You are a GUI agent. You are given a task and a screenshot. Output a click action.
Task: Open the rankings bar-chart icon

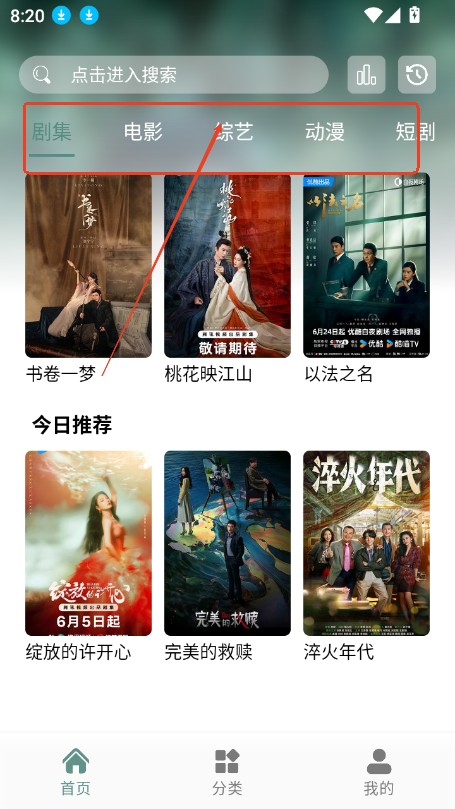click(366, 75)
